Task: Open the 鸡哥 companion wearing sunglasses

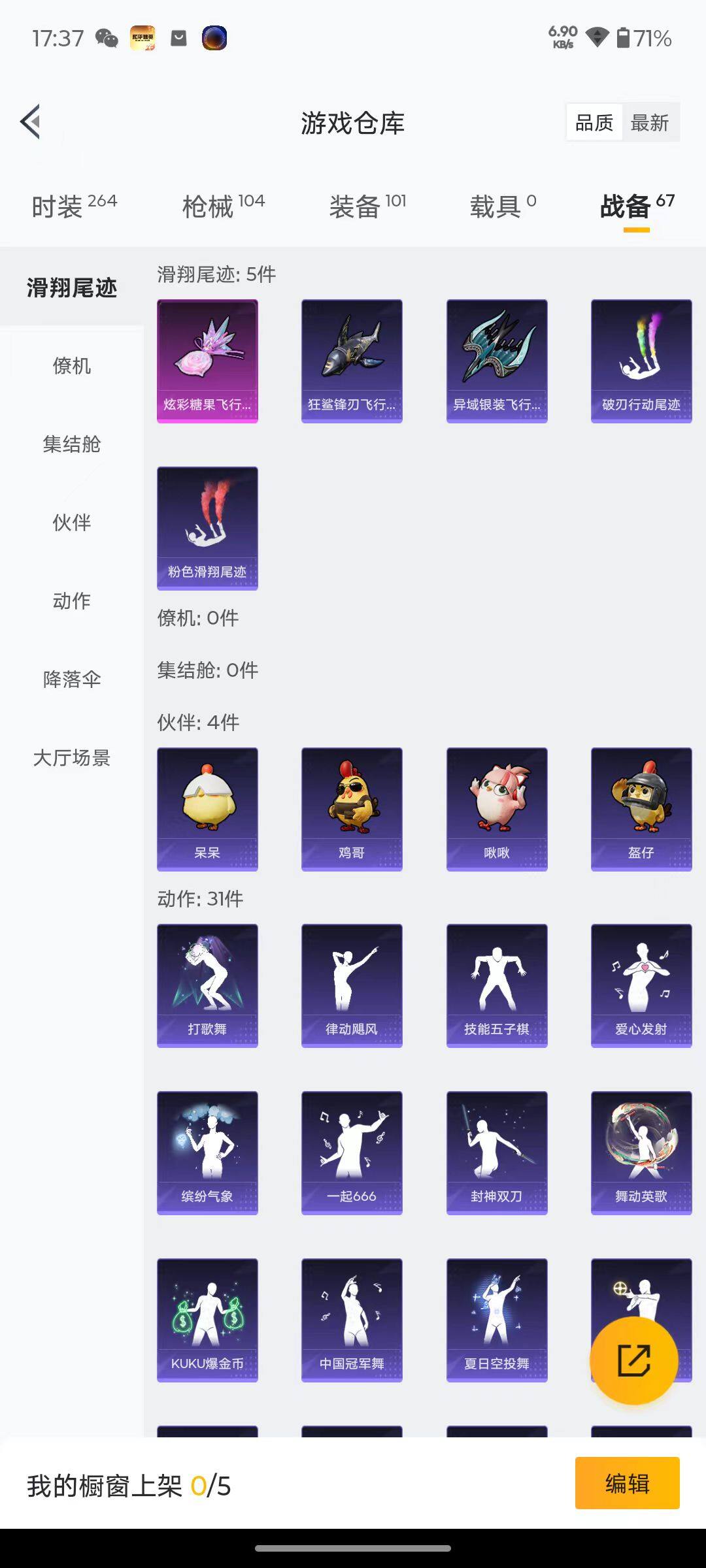Action: 352,808
